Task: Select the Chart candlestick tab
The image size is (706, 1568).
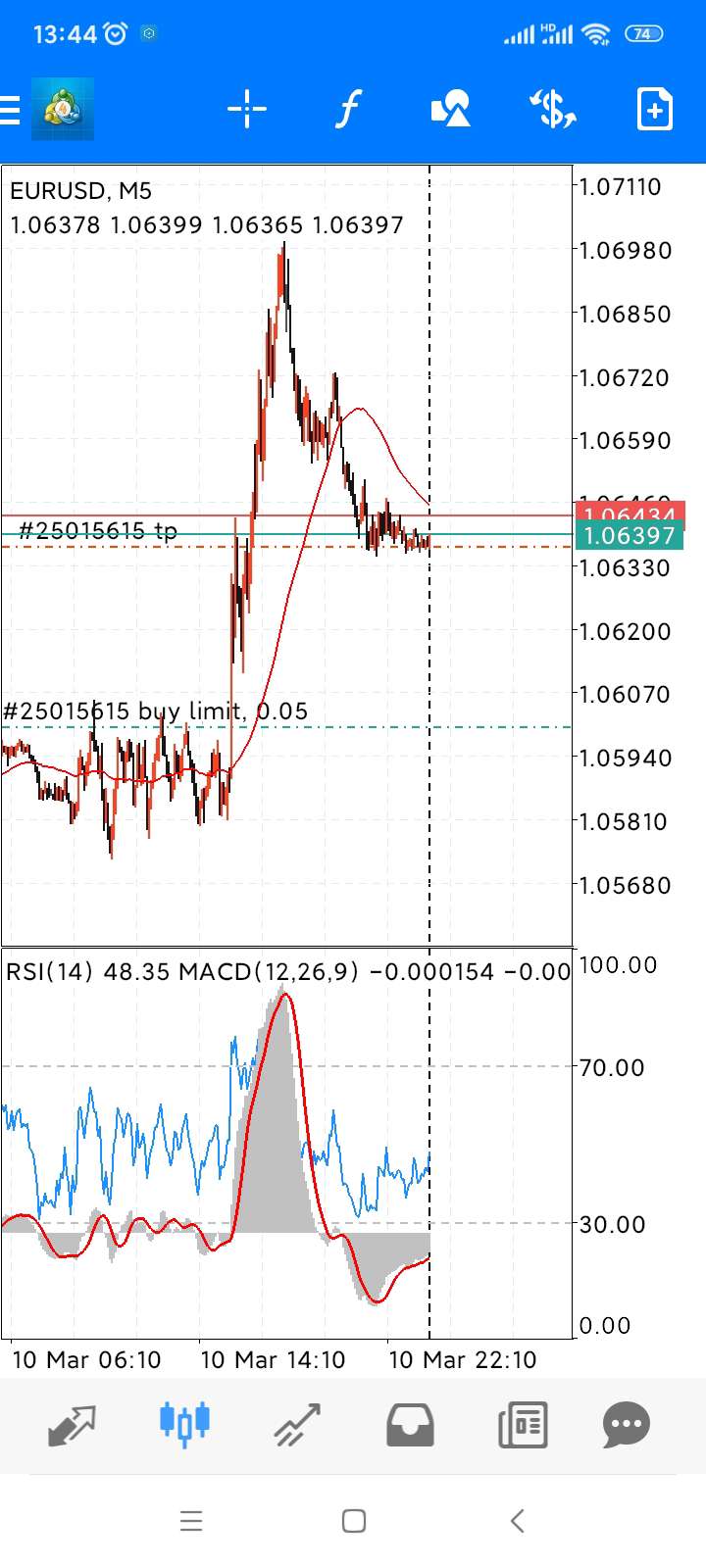Action: coord(184,1423)
